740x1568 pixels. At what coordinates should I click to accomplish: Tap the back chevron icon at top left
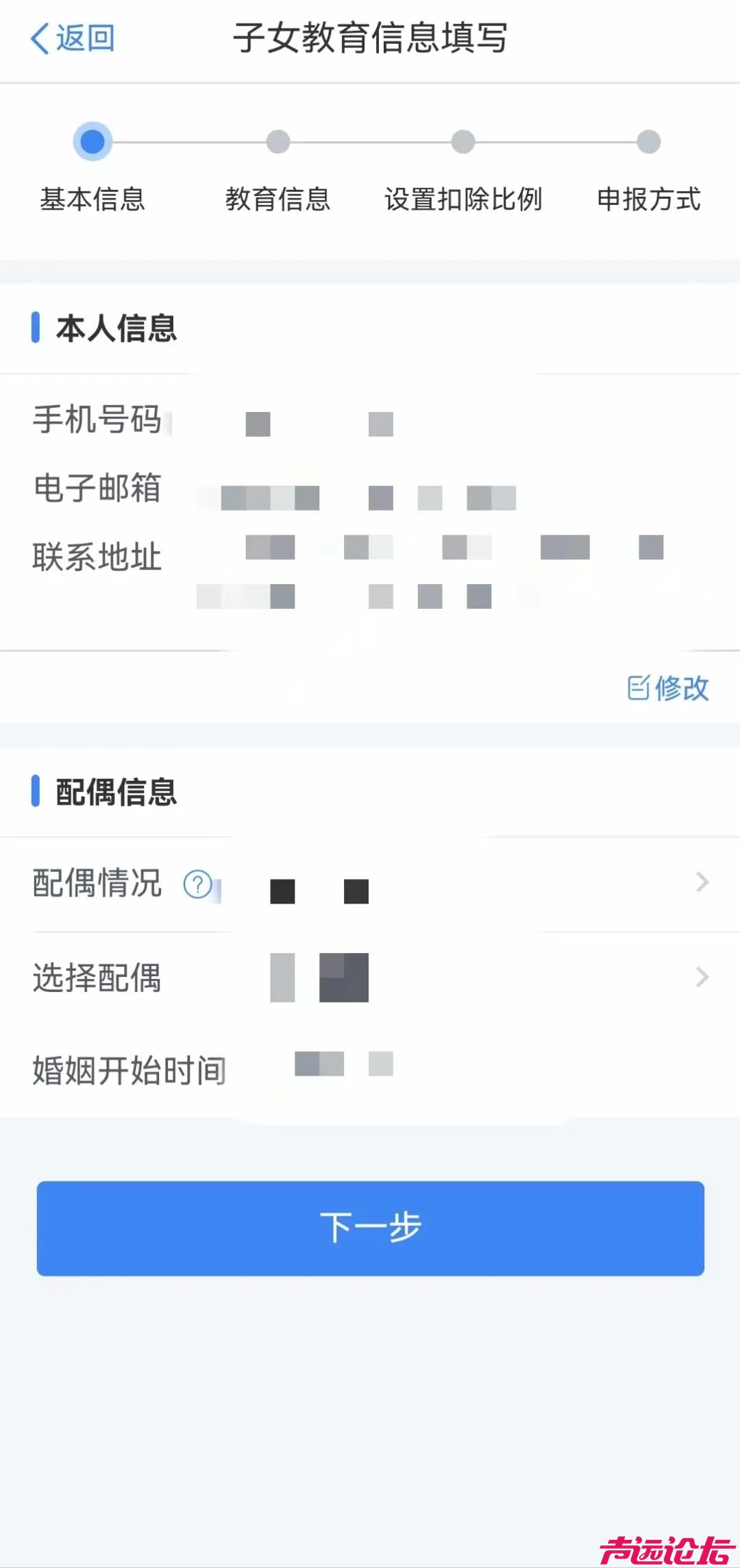41,39
